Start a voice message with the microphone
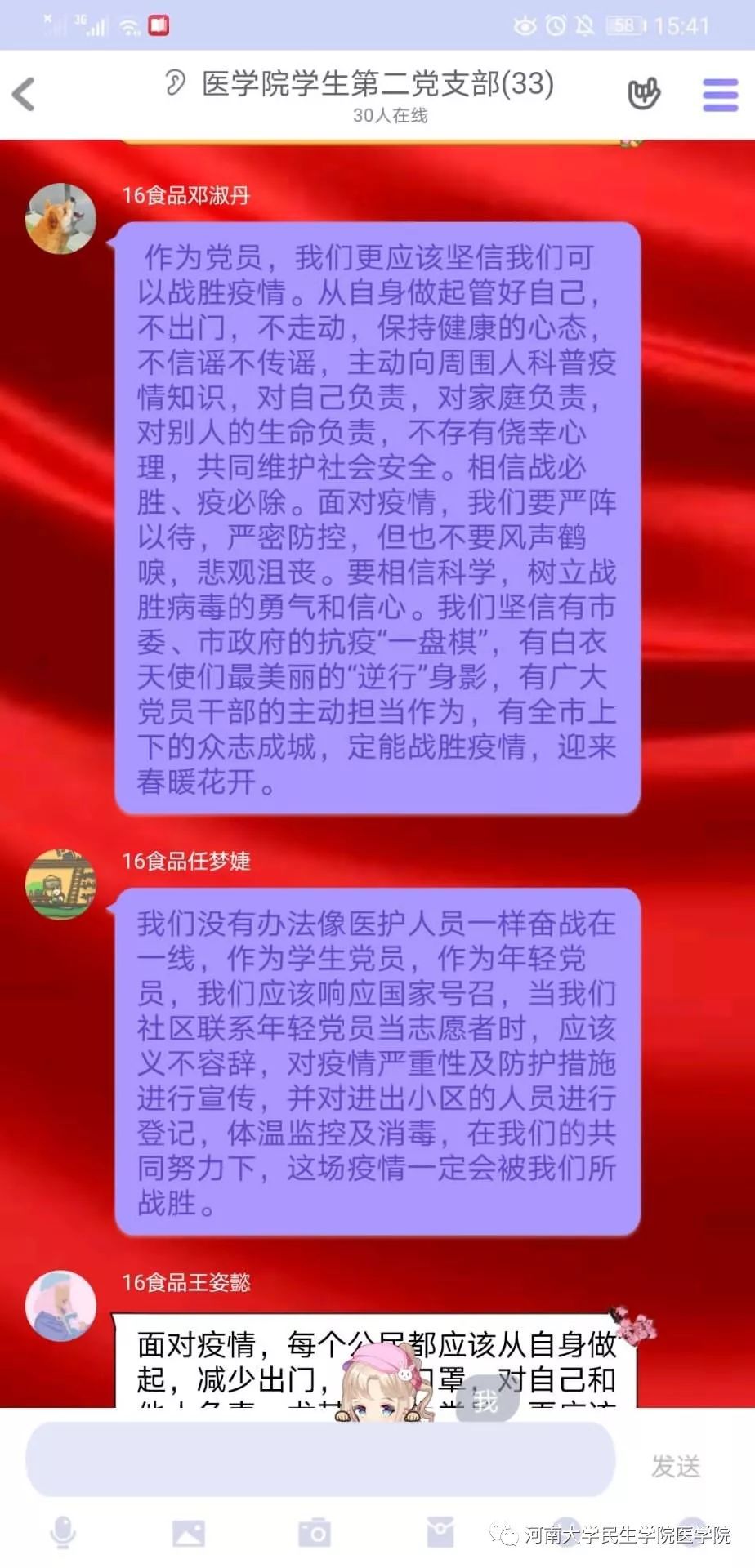This screenshot has width=755, height=1568. tap(63, 1532)
